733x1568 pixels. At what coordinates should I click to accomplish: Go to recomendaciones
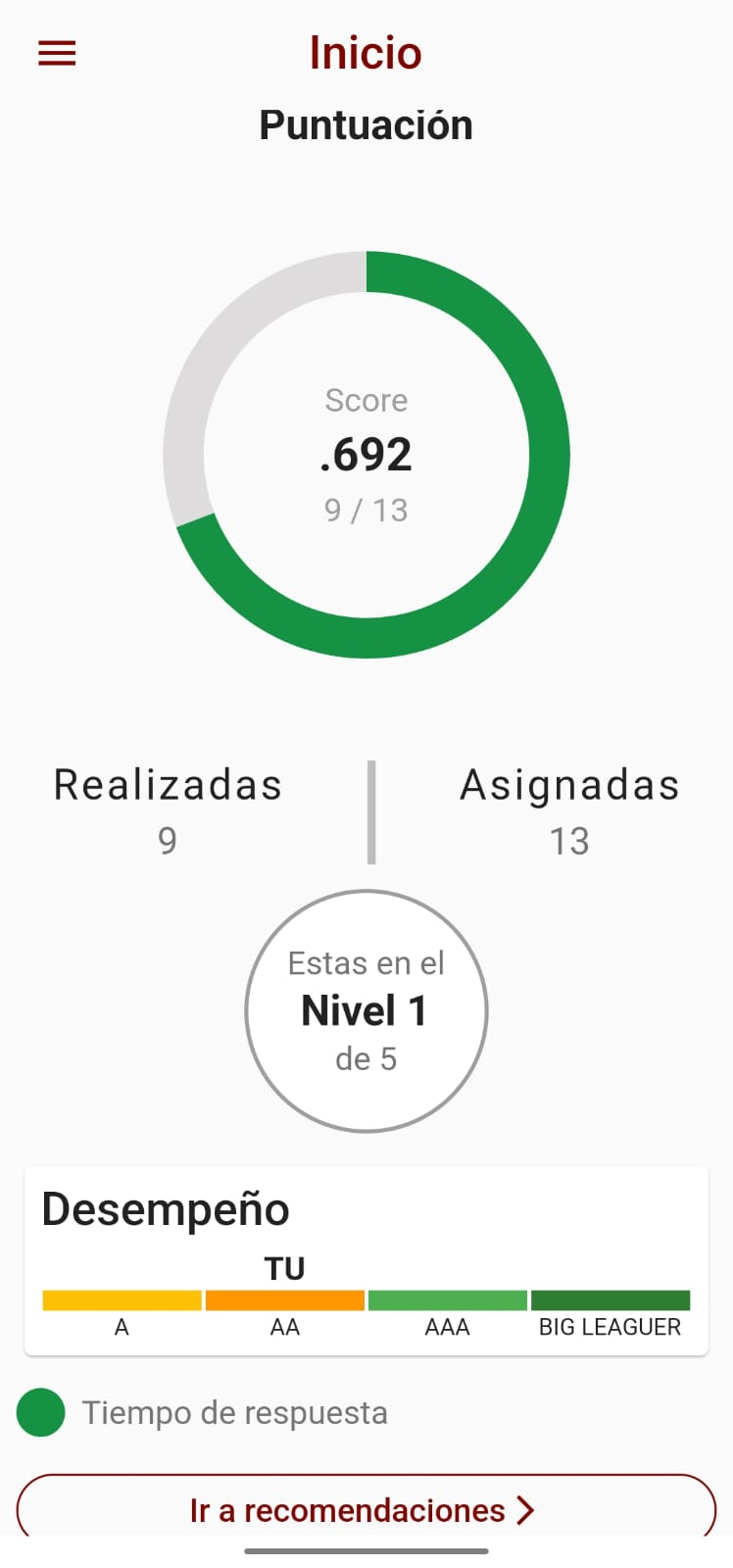[x=366, y=1509]
